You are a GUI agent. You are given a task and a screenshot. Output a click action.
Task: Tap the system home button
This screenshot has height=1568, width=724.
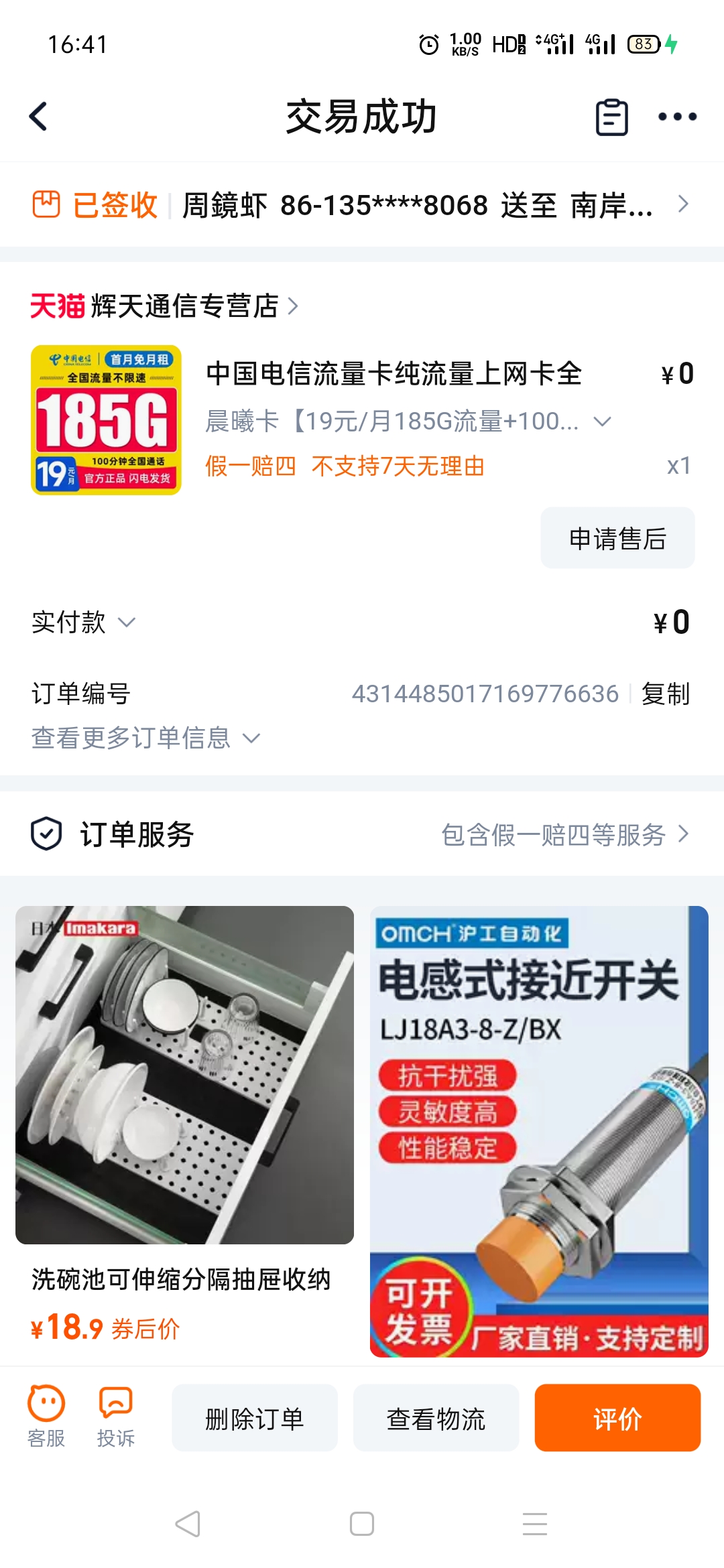coord(362,1524)
